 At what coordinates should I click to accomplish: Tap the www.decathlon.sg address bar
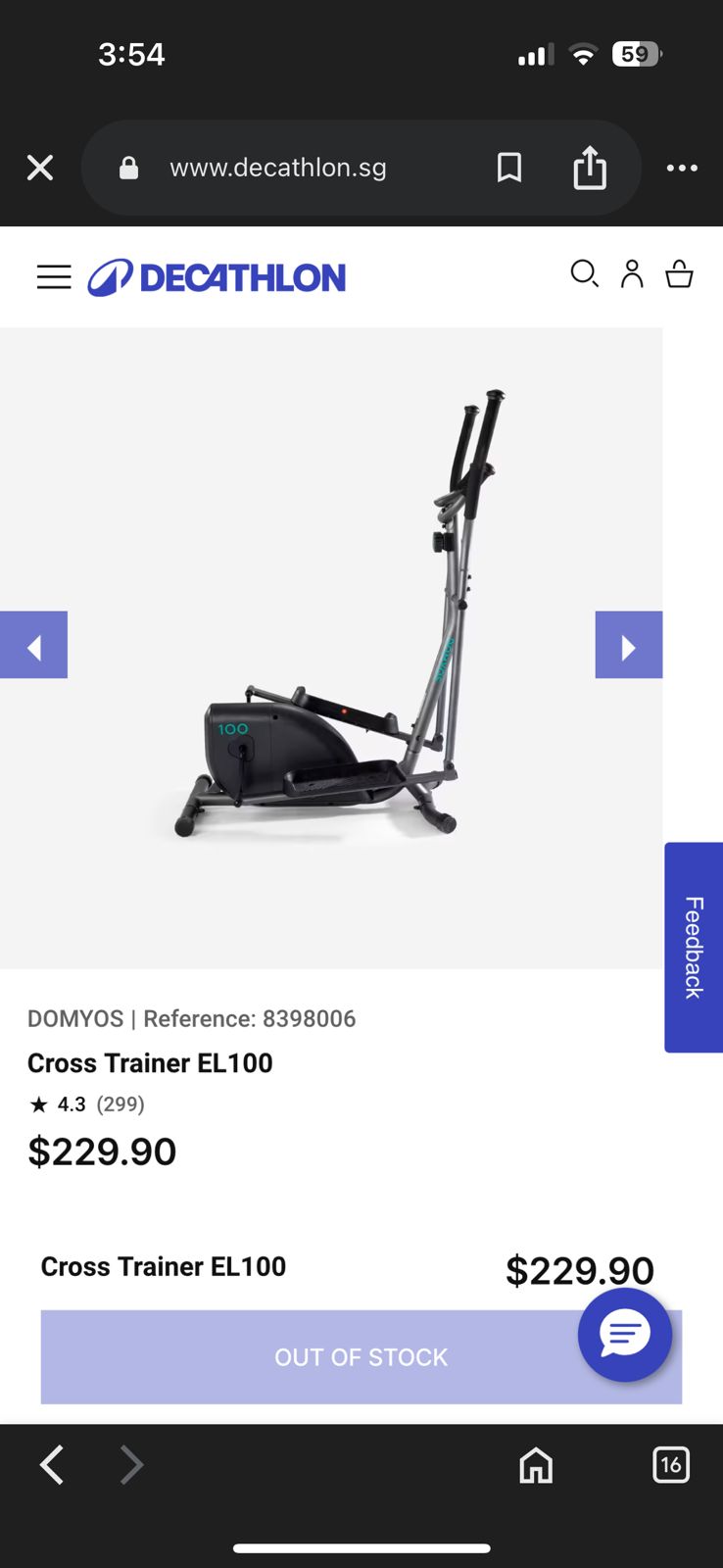[x=278, y=168]
